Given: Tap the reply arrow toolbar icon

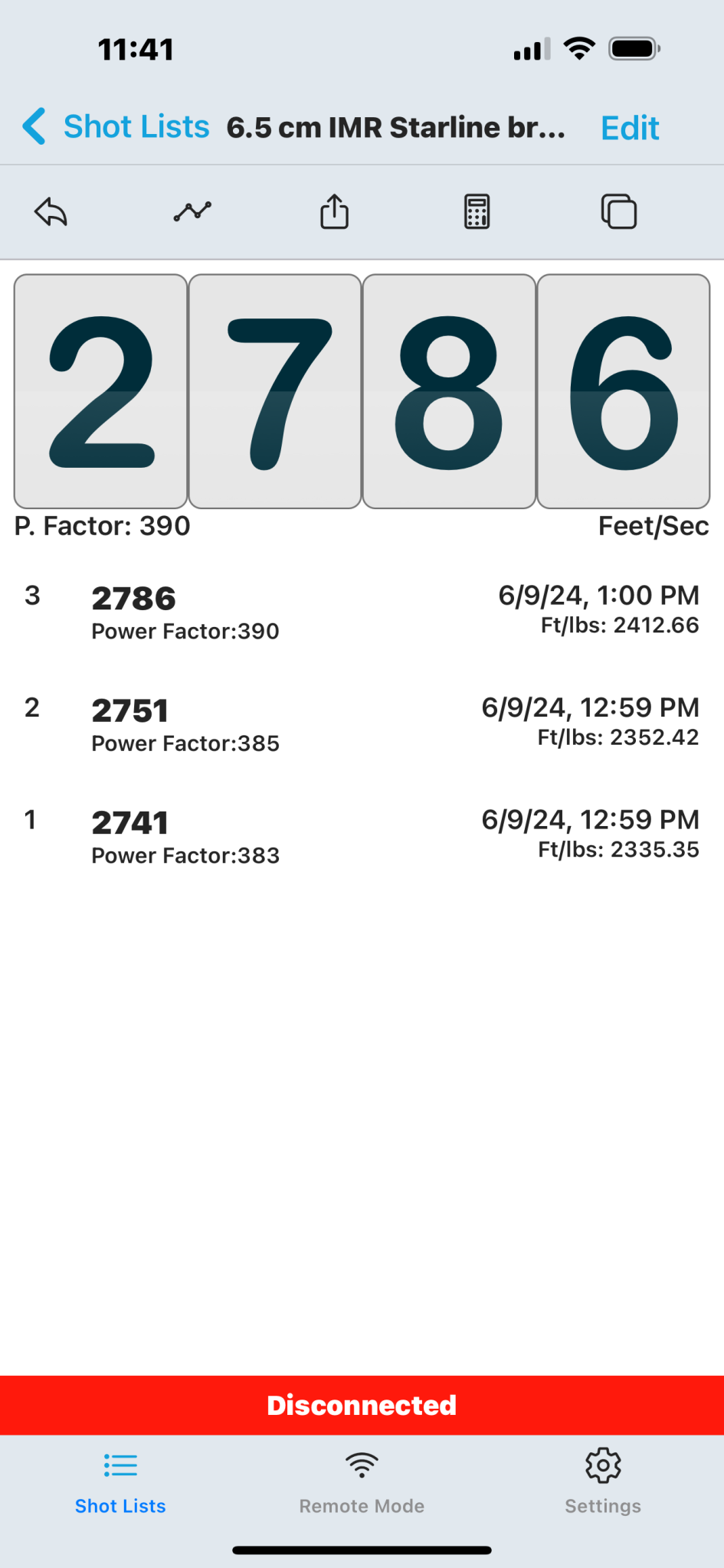Looking at the screenshot, I should pos(51,212).
